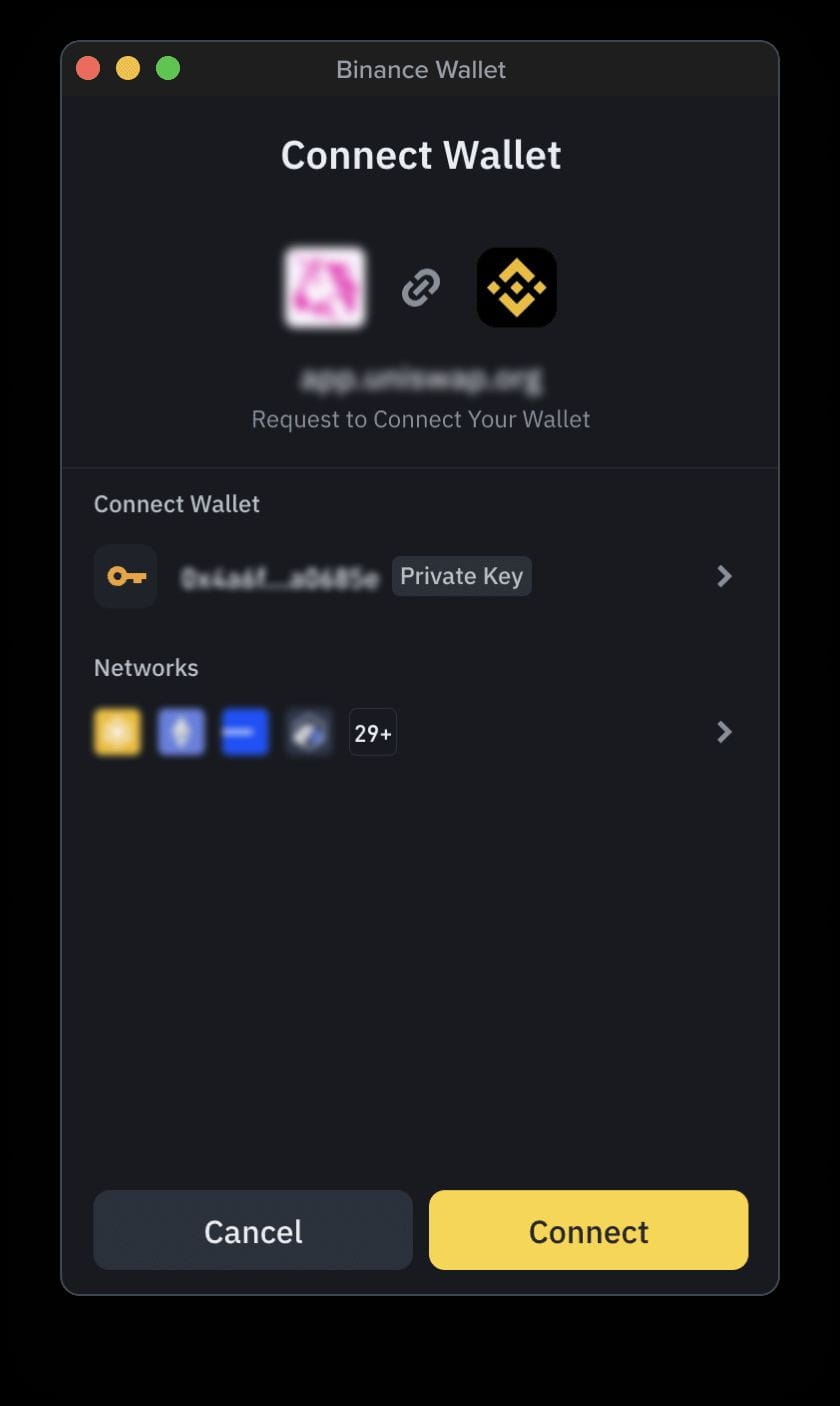Select the private key wallet key icon
840x1406 pixels.
tap(125, 576)
